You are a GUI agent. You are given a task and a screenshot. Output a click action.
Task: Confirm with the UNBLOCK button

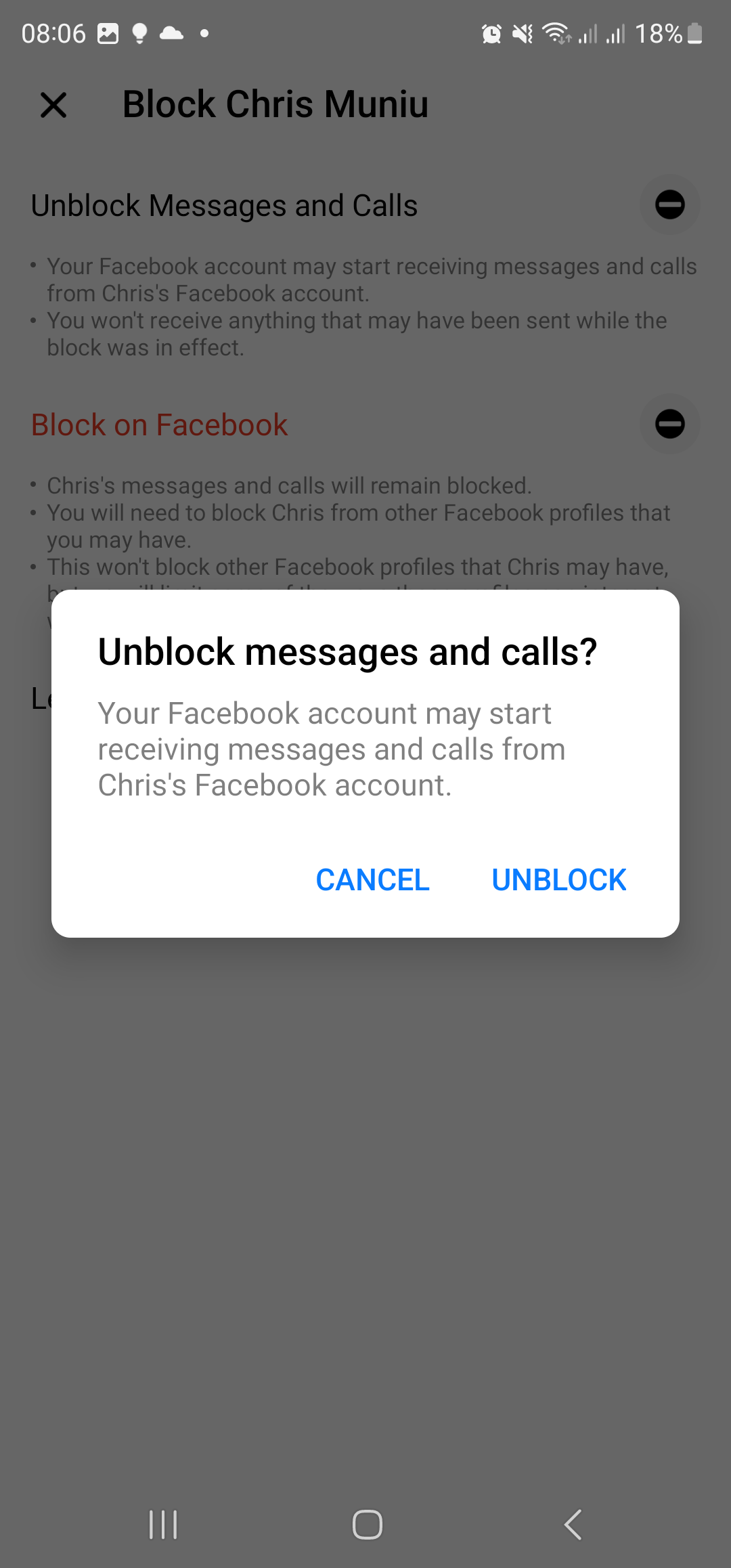558,879
